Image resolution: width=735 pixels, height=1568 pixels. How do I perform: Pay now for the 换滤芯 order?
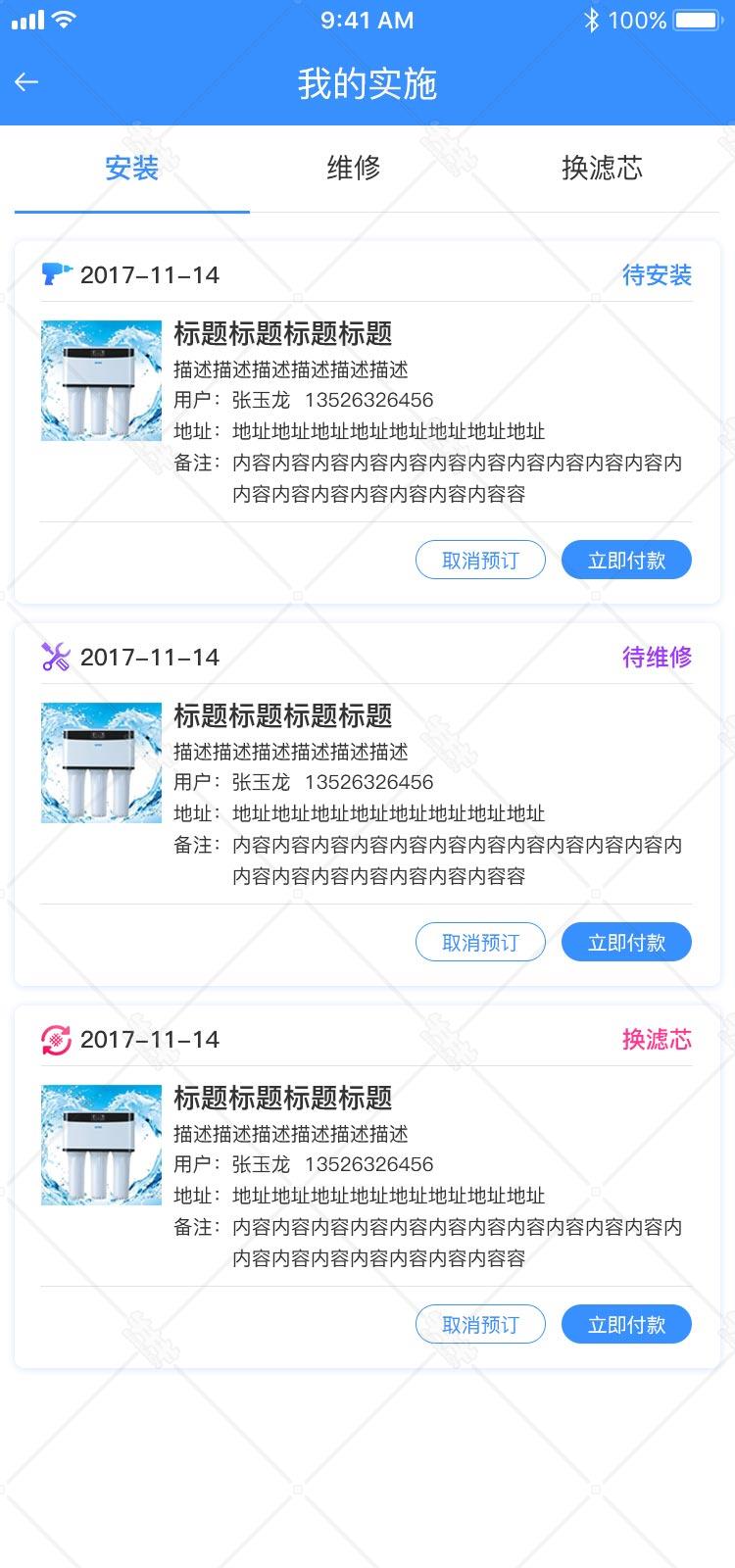point(626,1324)
